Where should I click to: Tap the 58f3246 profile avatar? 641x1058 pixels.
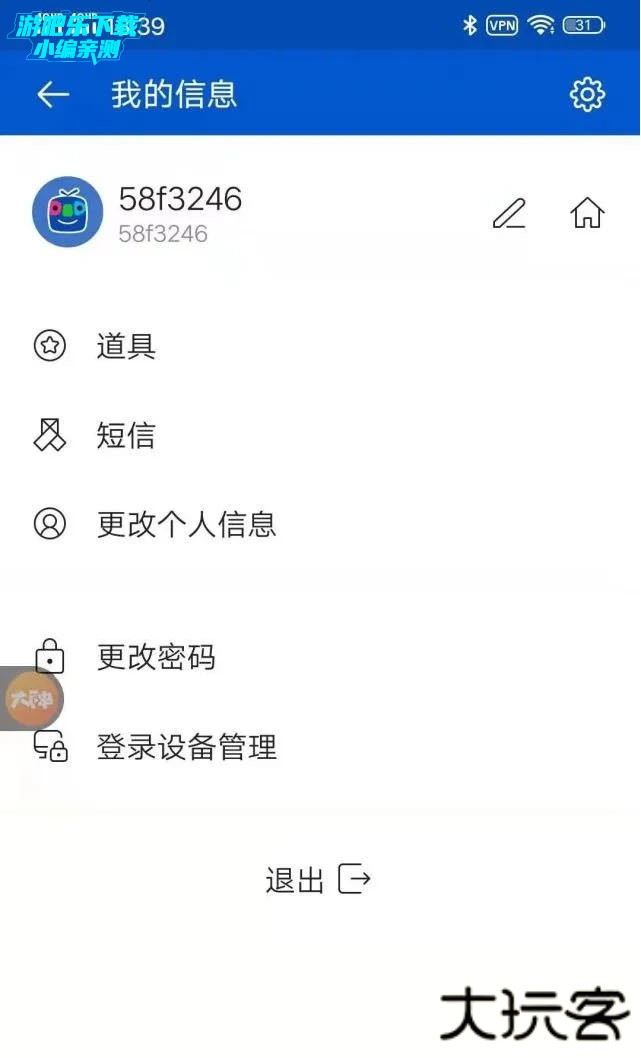coord(68,212)
